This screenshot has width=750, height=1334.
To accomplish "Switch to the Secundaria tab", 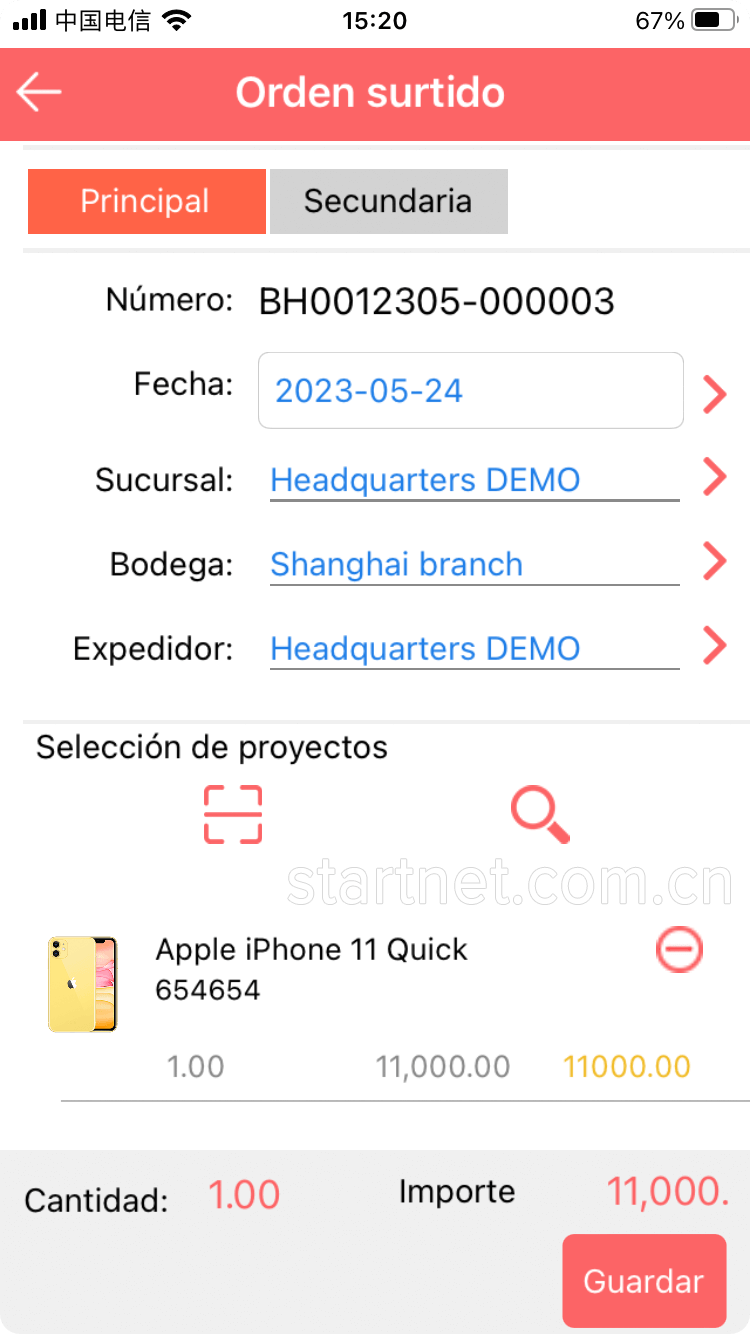I will (388, 201).
